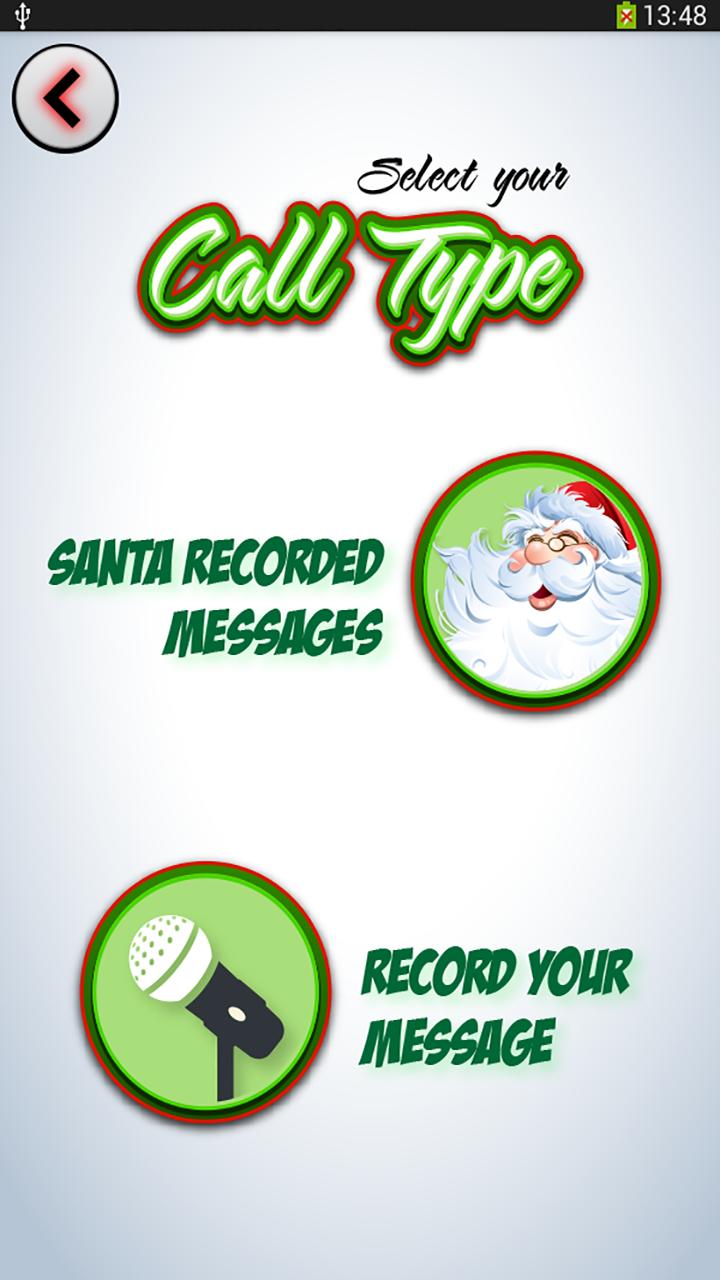Viewport: 720px width, 1280px height.
Task: Choose Santa Recorded Messages call type
Action: point(536,581)
